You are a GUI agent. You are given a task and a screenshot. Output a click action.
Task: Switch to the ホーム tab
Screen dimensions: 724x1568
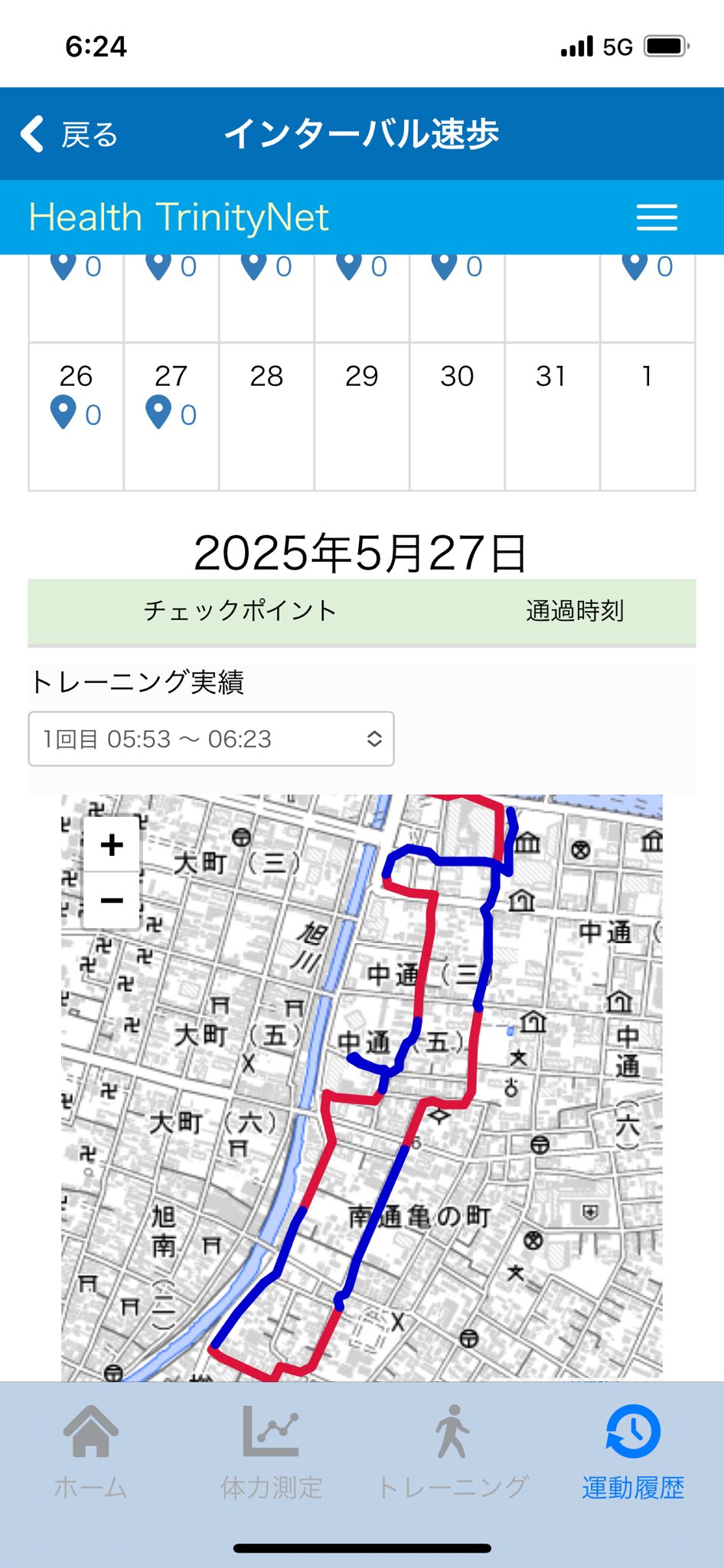tap(90, 1451)
